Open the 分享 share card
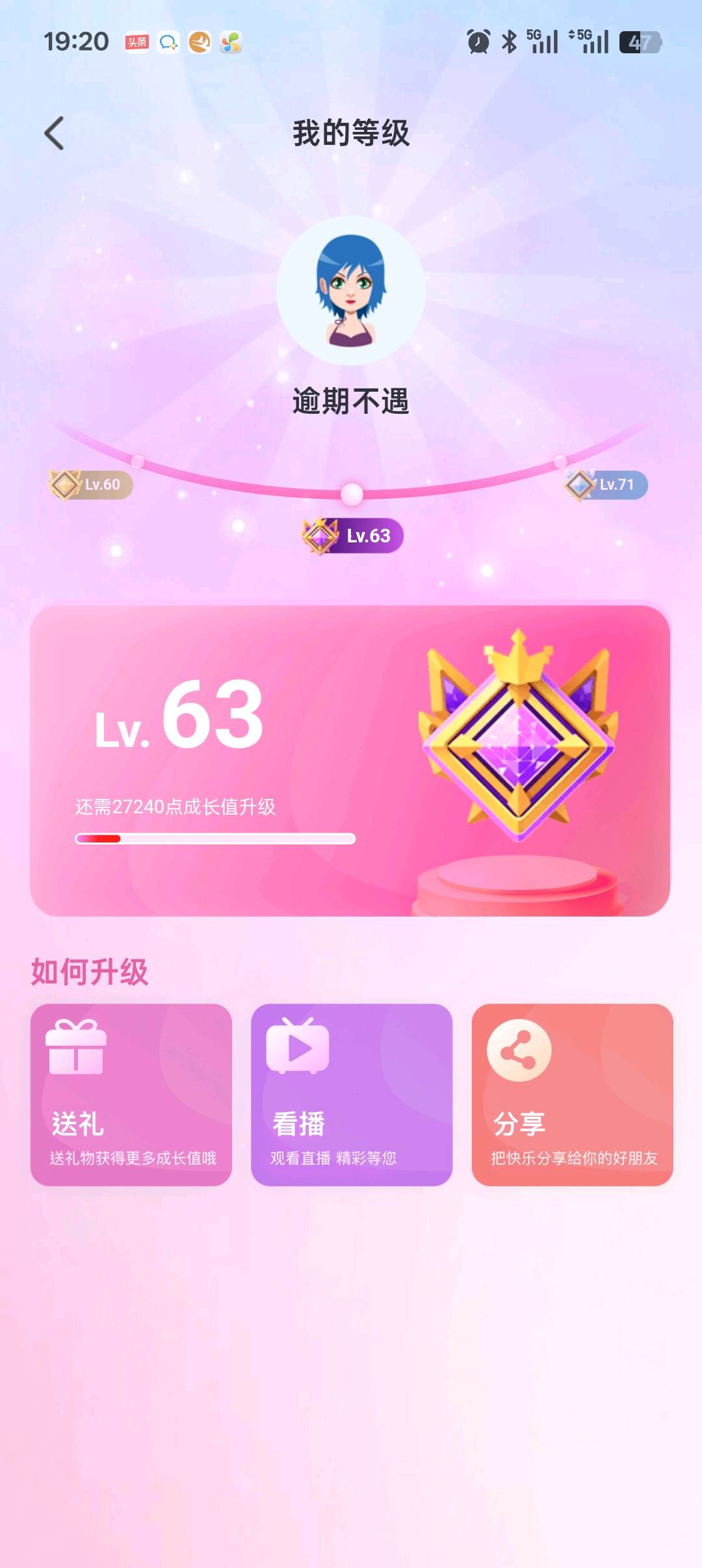 572,1094
